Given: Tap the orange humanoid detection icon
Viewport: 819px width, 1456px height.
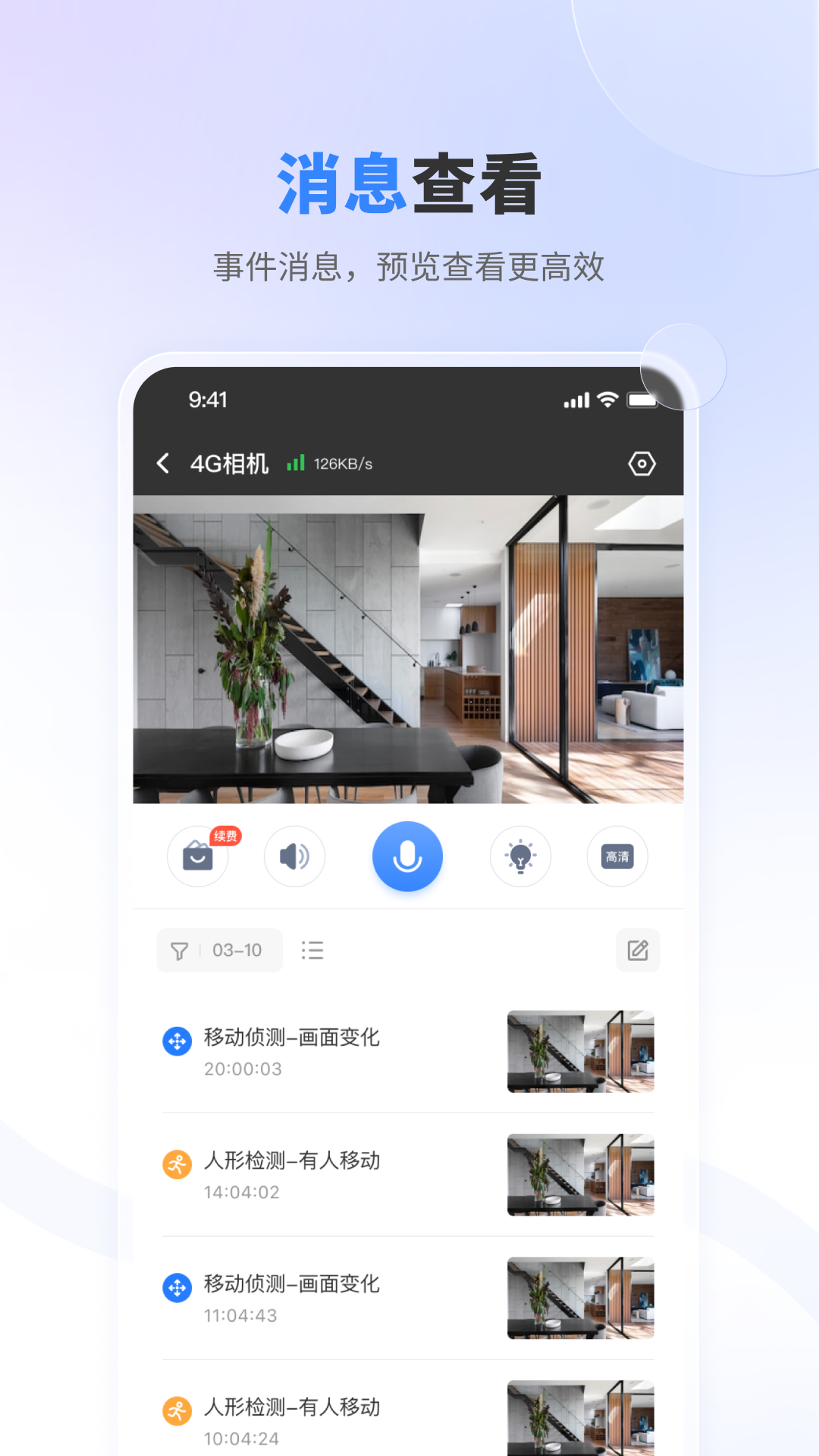Looking at the screenshot, I should tap(176, 1165).
